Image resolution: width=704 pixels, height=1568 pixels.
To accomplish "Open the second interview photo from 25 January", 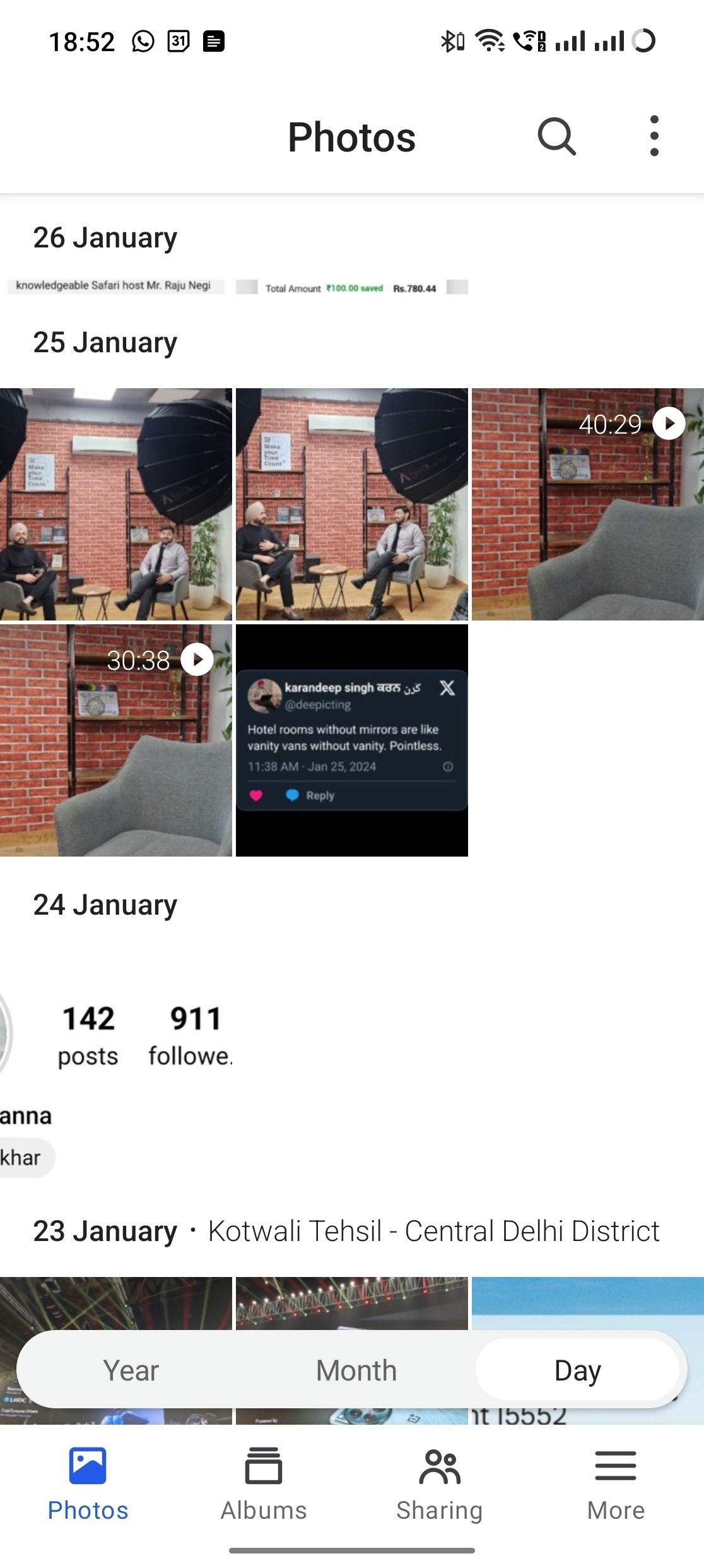I will point(352,504).
